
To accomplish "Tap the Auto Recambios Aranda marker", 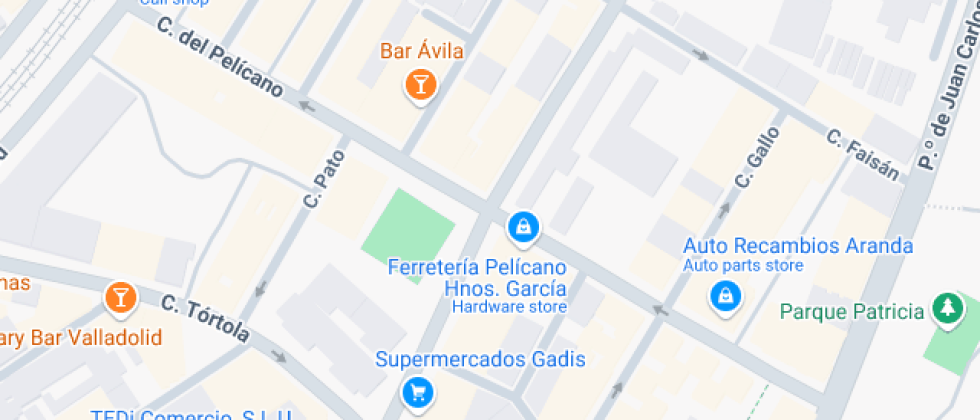I will (725, 298).
